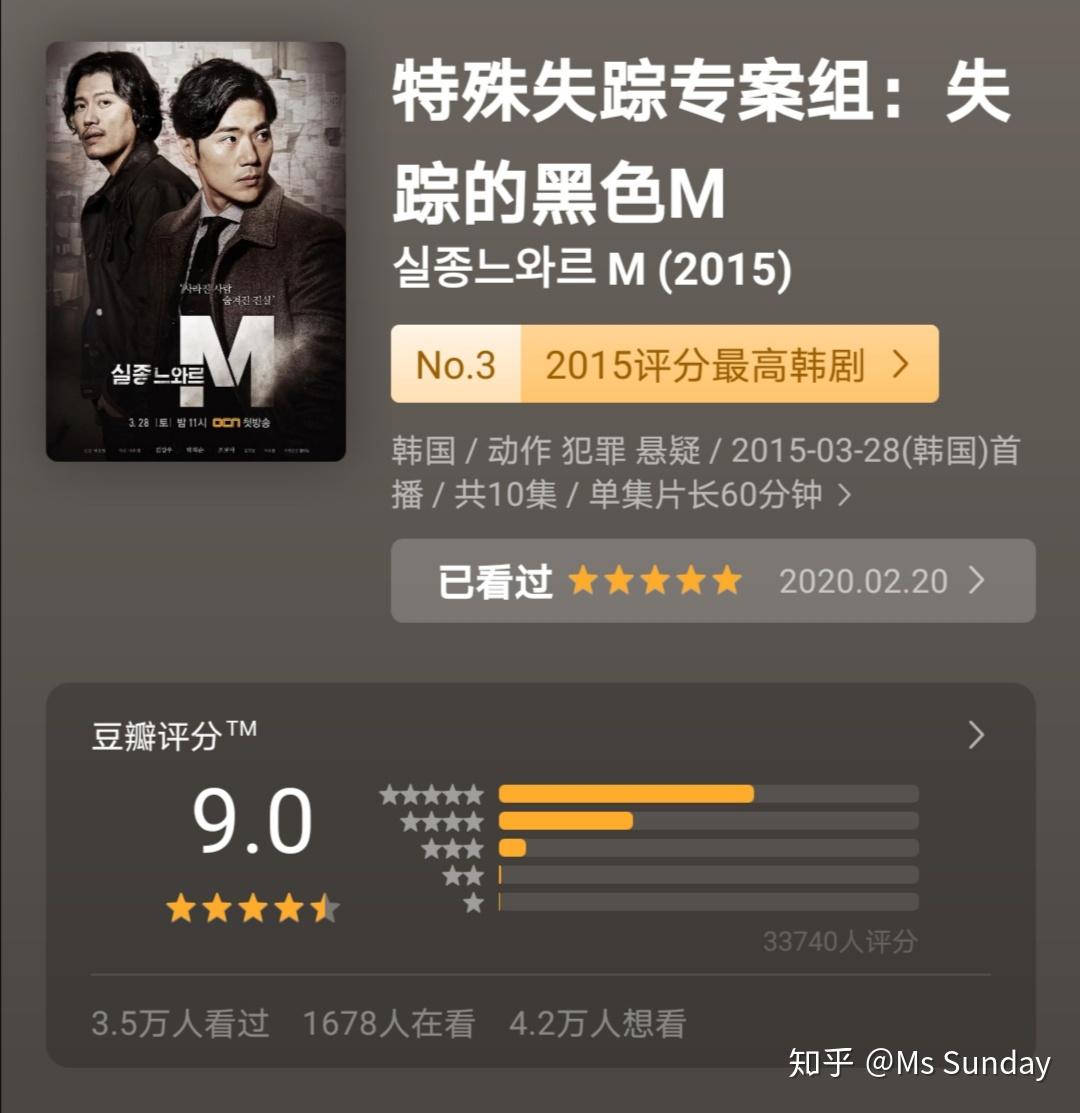Expand the drama info details row

[844, 495]
